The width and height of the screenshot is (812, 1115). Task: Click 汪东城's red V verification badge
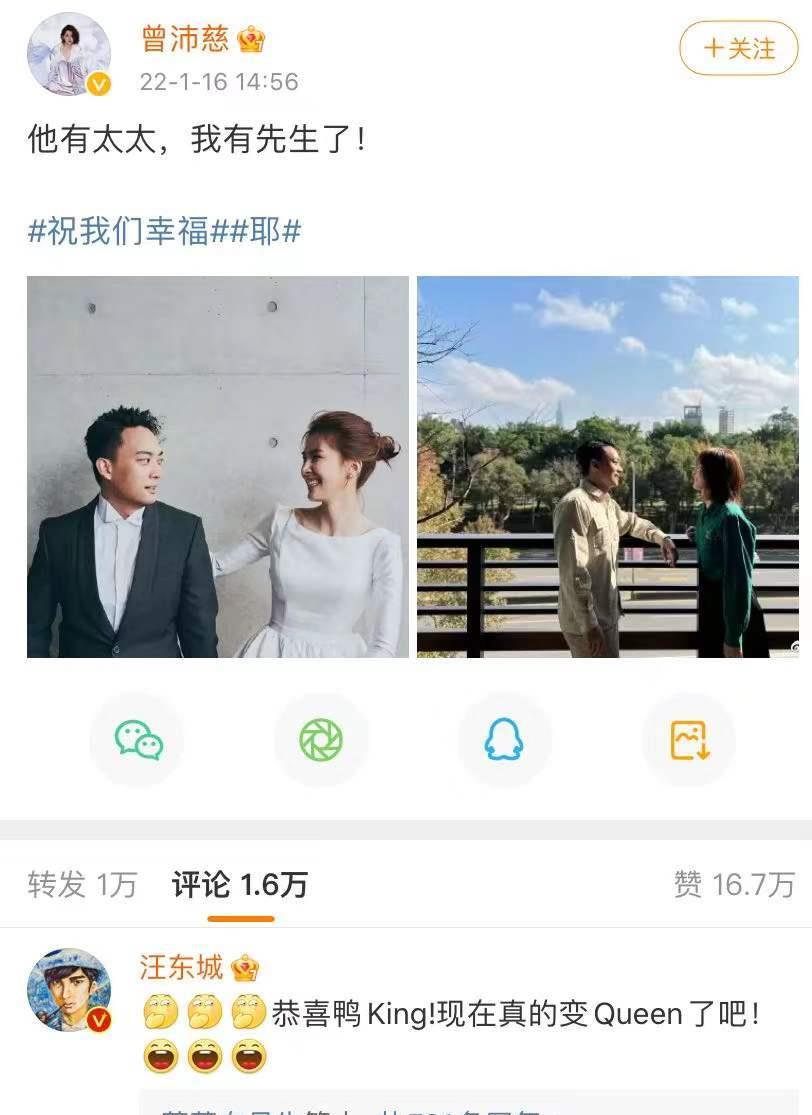point(97,1017)
